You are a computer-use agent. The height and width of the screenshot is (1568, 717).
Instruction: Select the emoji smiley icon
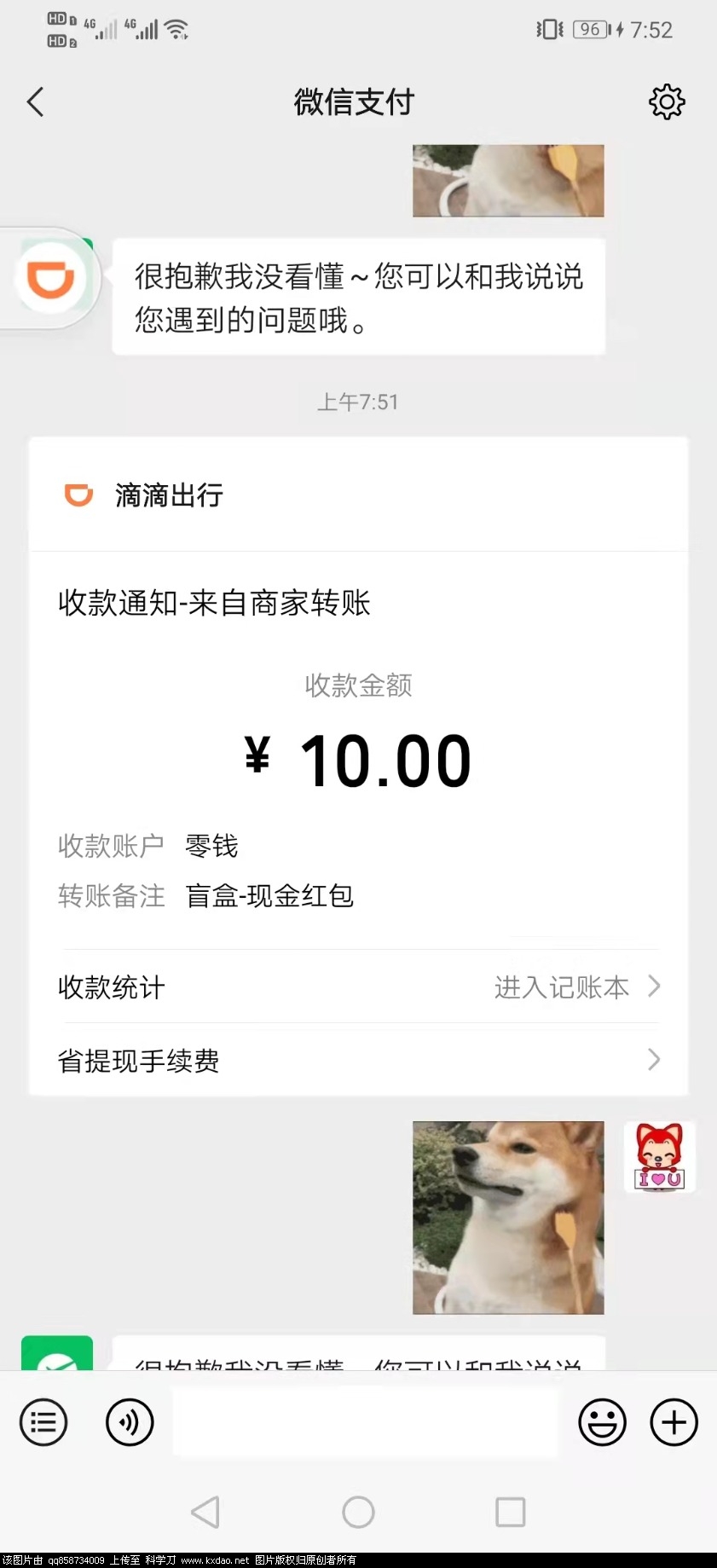[602, 1422]
